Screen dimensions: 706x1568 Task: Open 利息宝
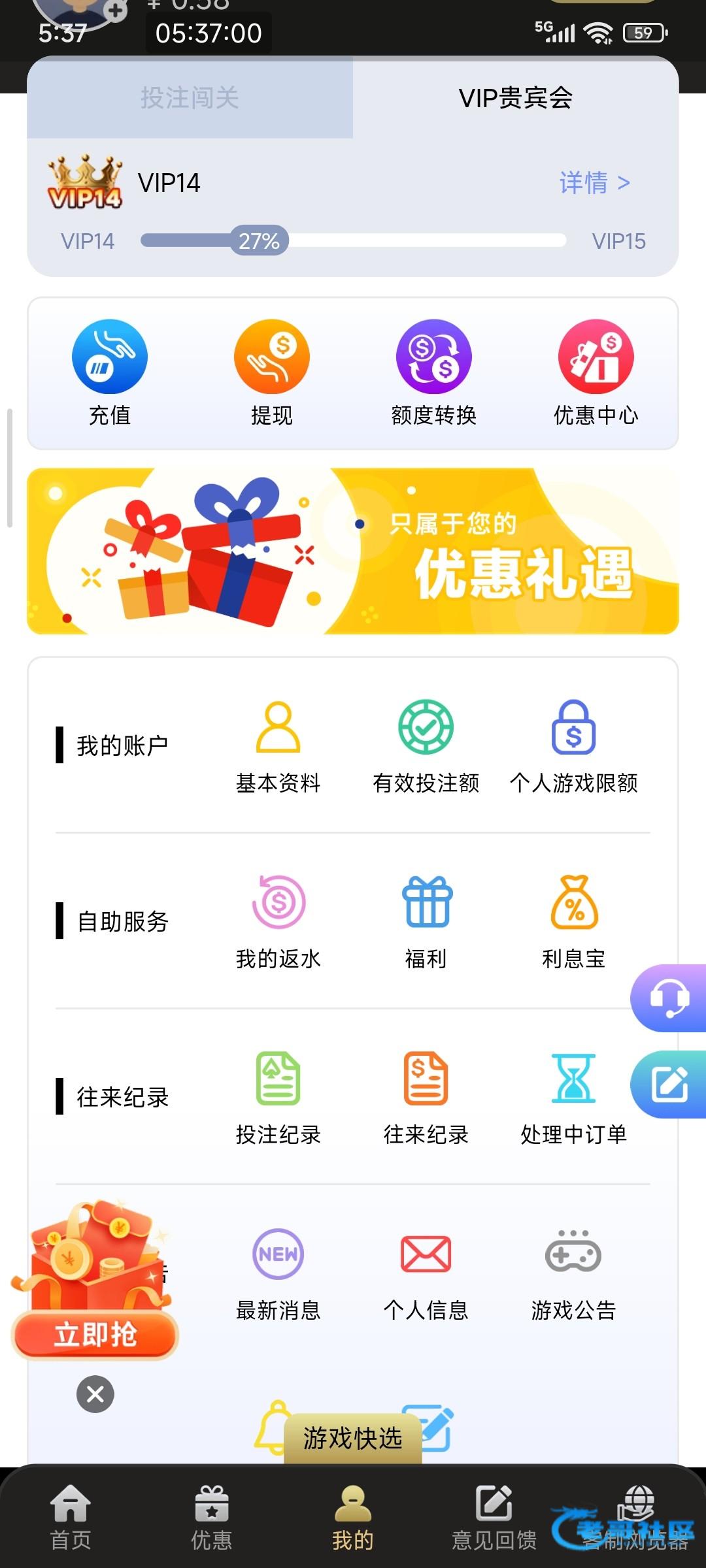coord(573,923)
